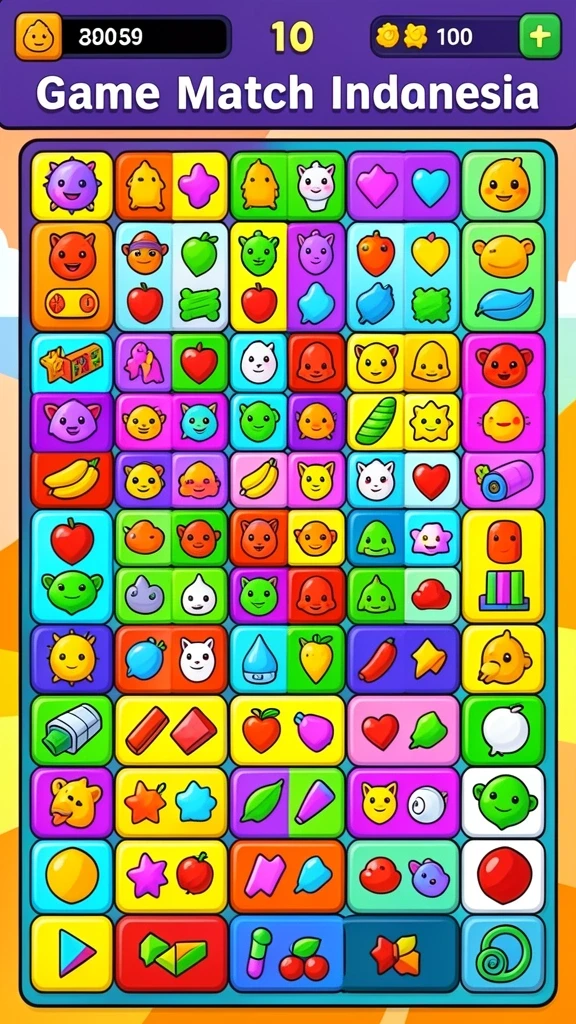Pick the yellow duck tile

coord(503,658)
